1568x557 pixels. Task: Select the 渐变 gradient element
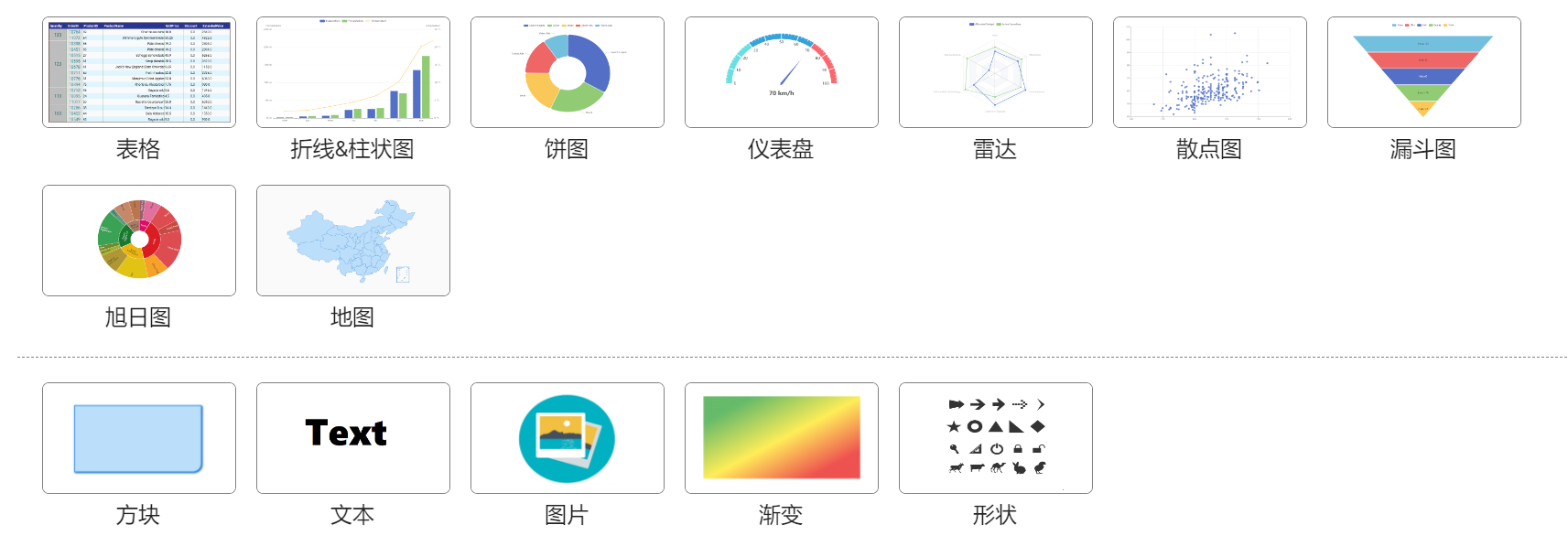[782, 438]
